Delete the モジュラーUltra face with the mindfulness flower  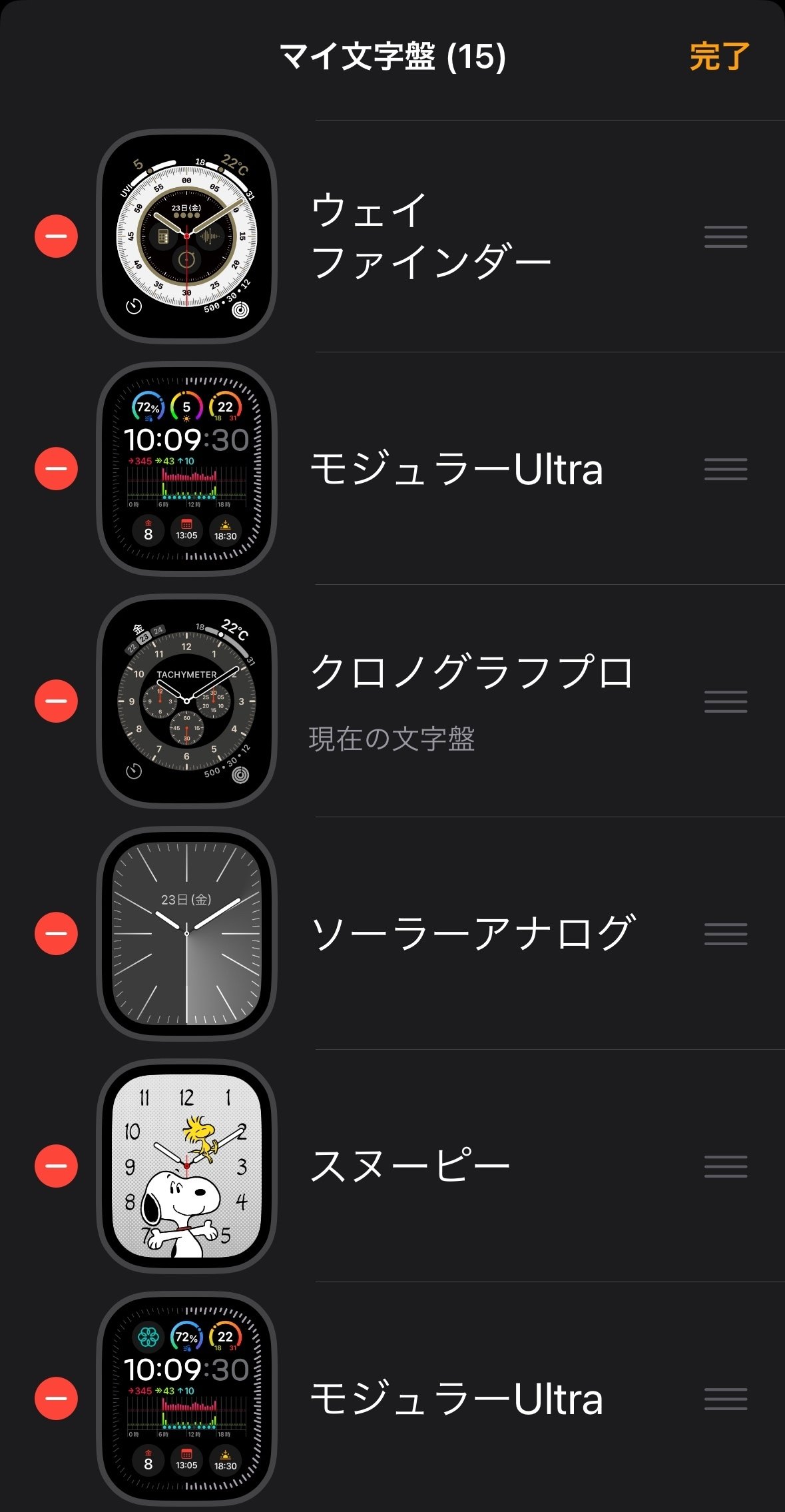pyautogui.click(x=56, y=1398)
